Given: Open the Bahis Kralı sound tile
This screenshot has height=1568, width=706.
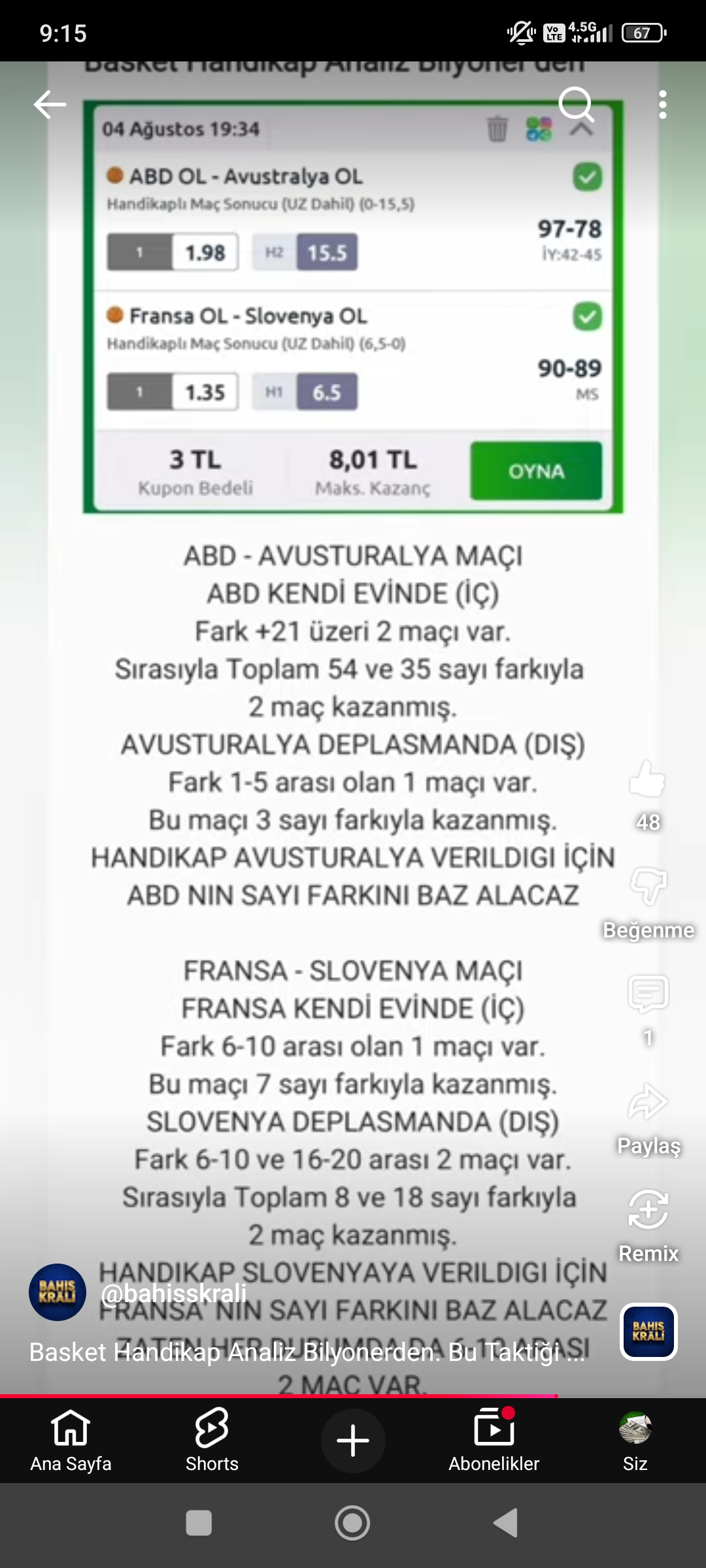Looking at the screenshot, I should 648,1331.
